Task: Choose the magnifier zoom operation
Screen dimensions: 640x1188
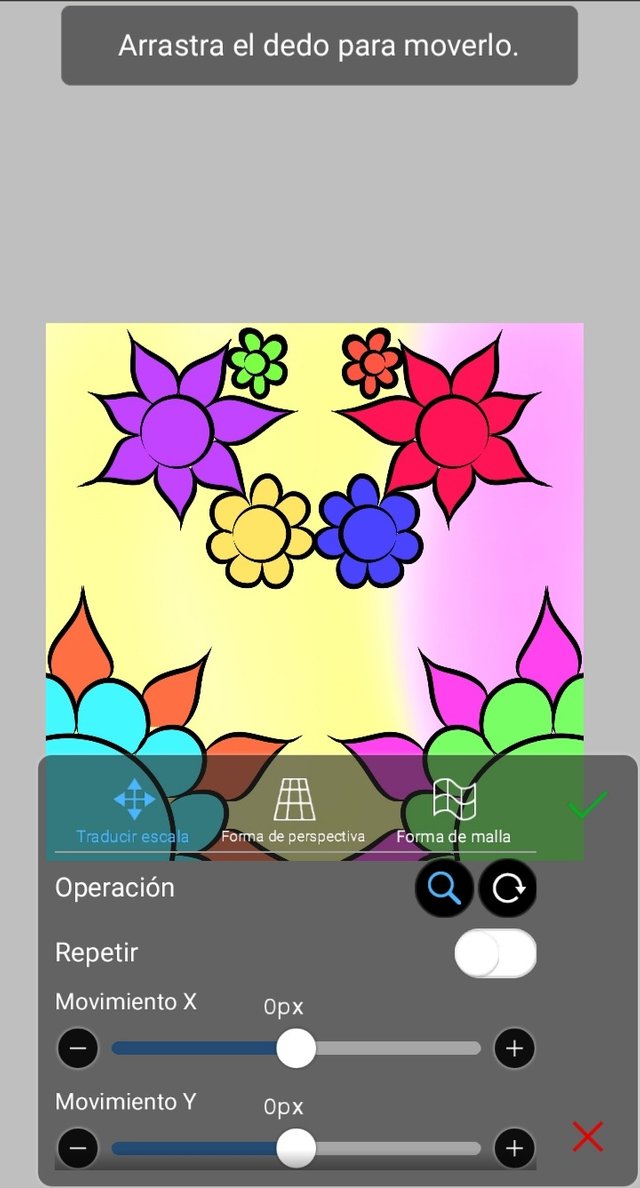Action: tap(445, 888)
